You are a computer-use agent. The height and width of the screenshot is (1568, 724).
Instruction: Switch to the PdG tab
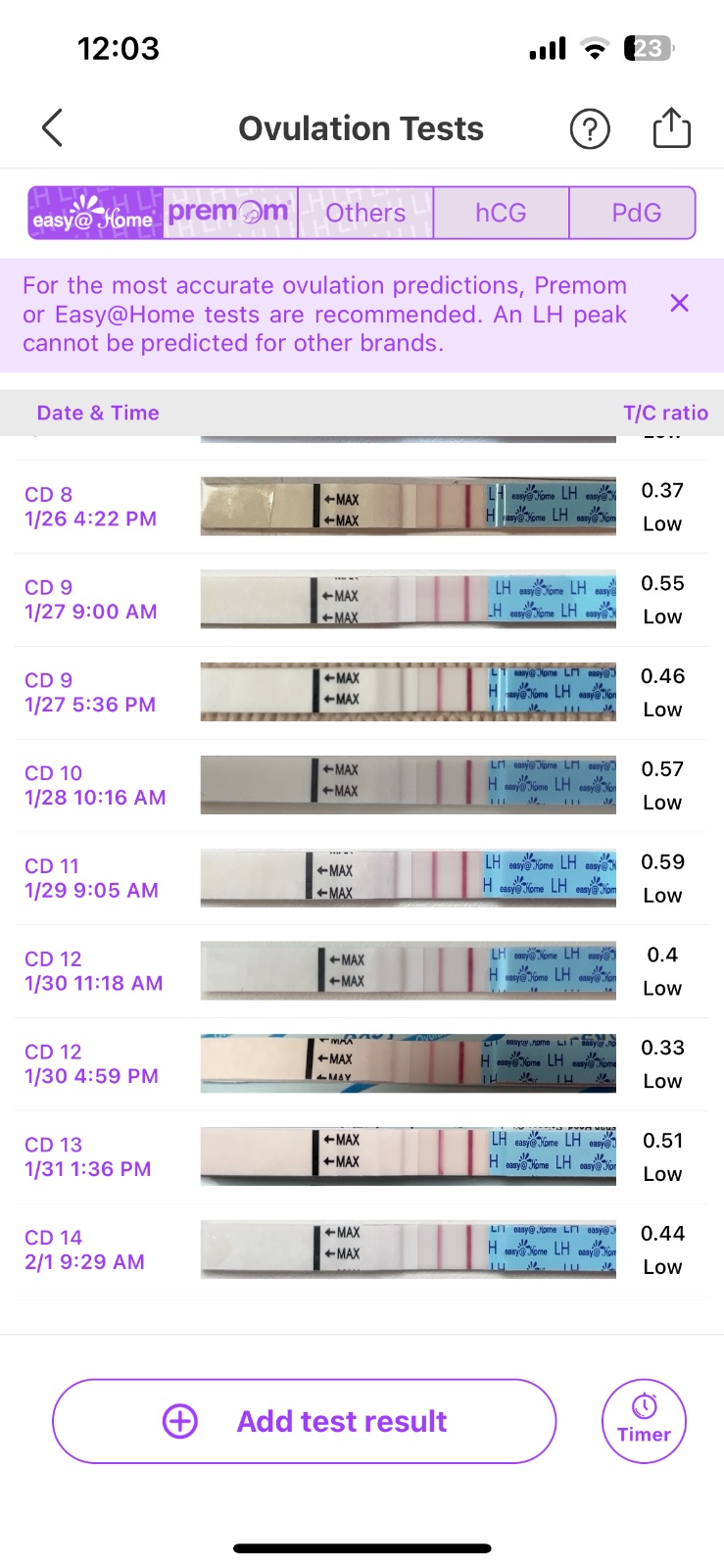tap(636, 214)
